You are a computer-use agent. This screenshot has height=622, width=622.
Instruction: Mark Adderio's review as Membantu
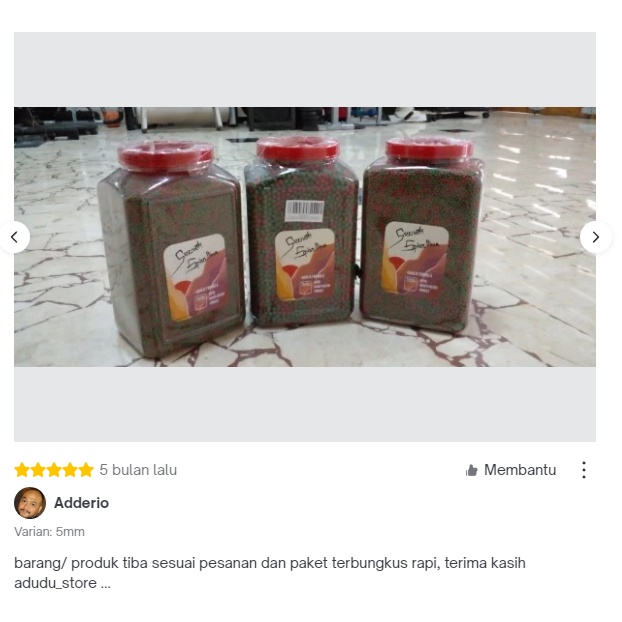coord(511,470)
